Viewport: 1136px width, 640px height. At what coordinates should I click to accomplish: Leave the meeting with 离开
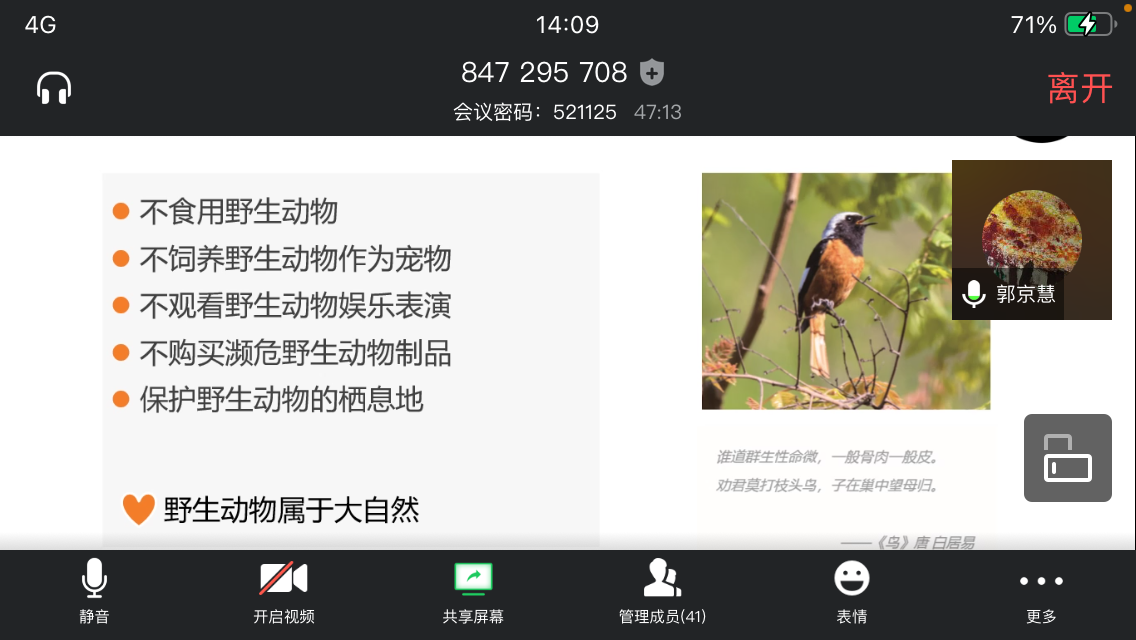tap(1080, 89)
